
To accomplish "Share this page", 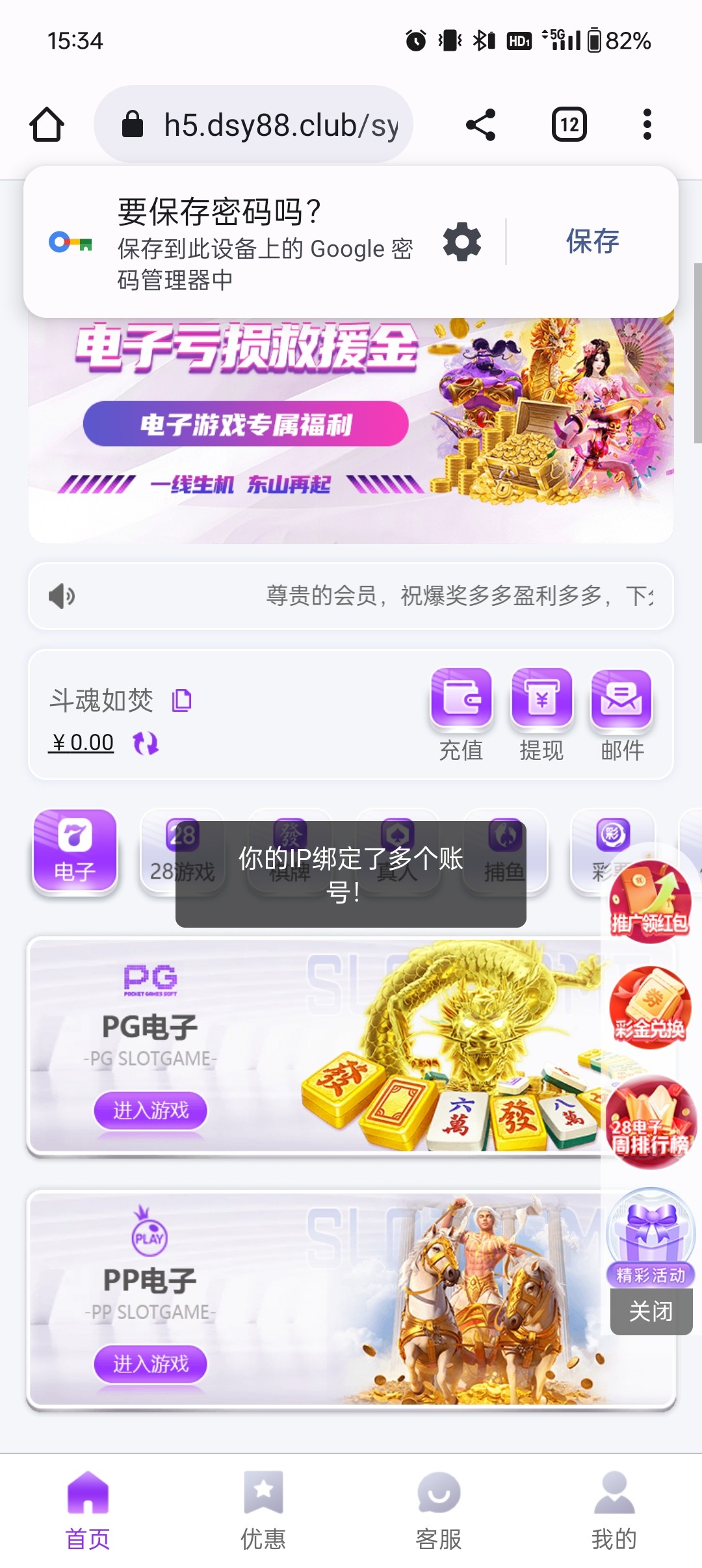I will point(481,124).
